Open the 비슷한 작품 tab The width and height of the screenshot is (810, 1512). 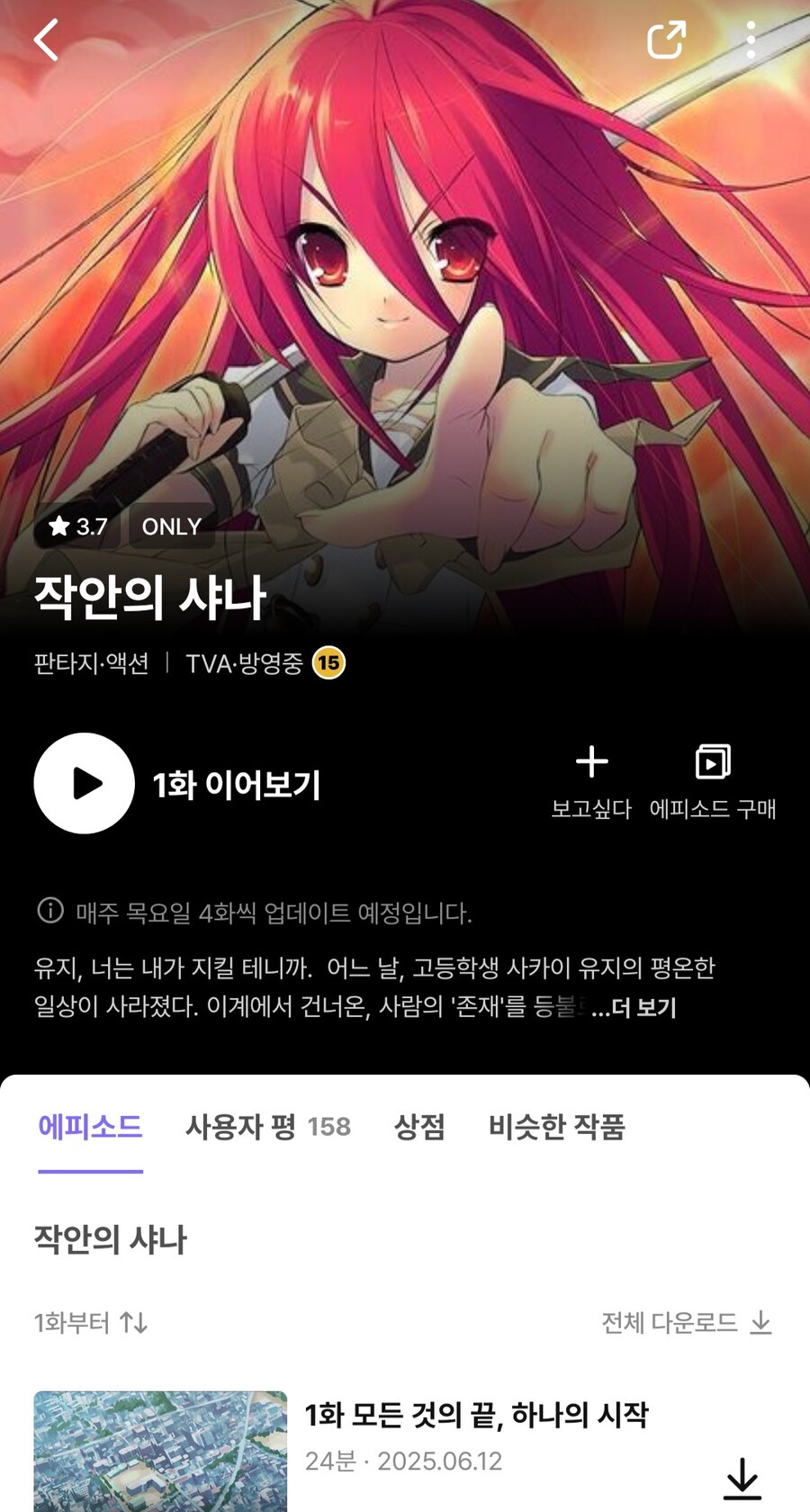point(559,1127)
